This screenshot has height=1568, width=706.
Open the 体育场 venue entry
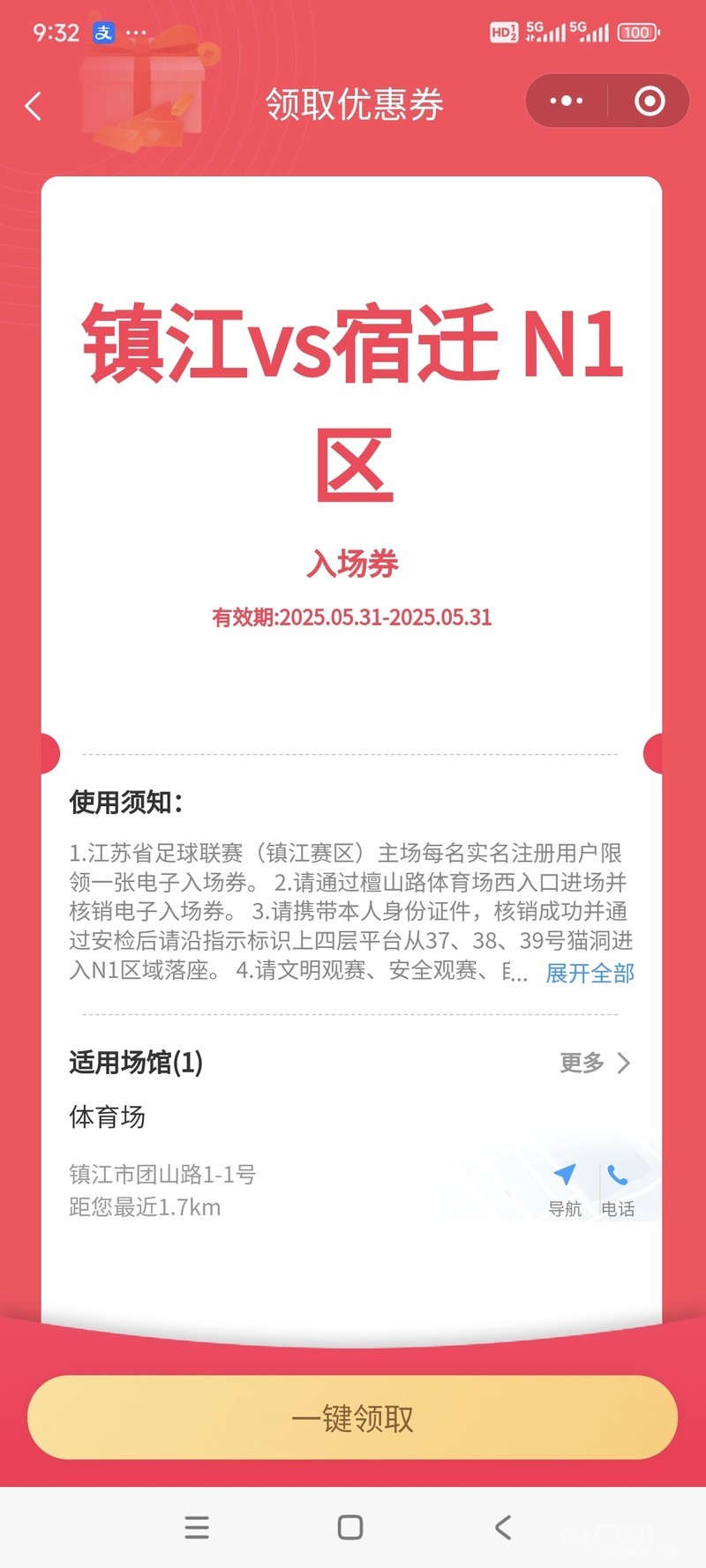click(x=108, y=1117)
